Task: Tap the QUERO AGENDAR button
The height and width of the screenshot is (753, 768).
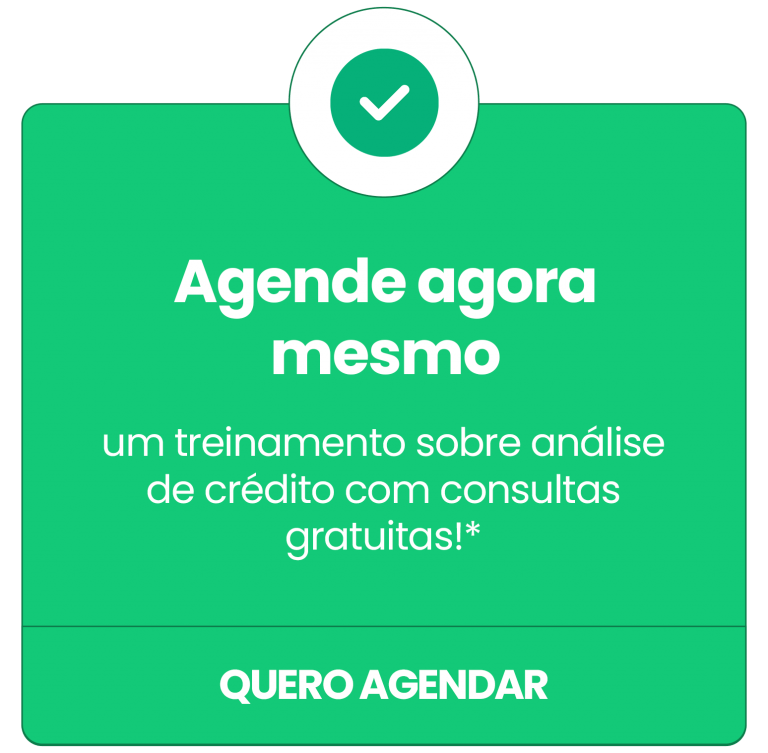Action: point(384,685)
